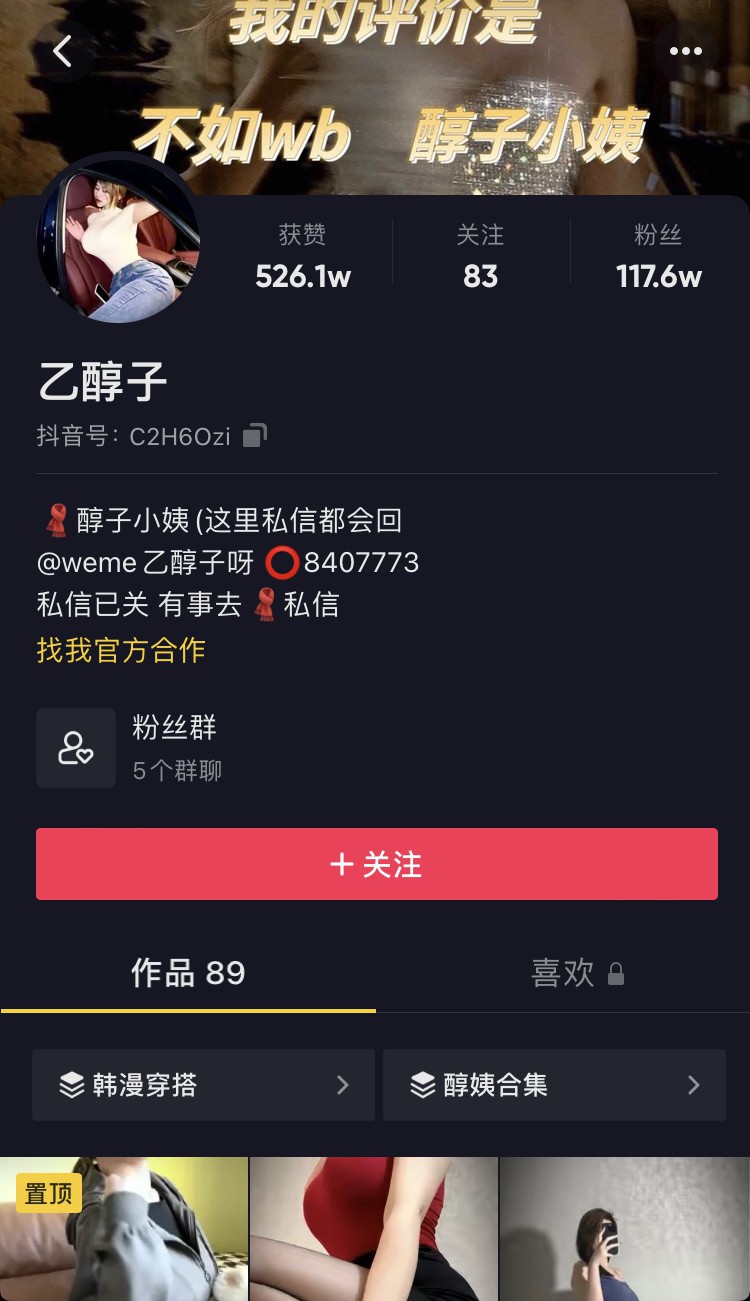View the 粉丝 followers list

tap(658, 256)
